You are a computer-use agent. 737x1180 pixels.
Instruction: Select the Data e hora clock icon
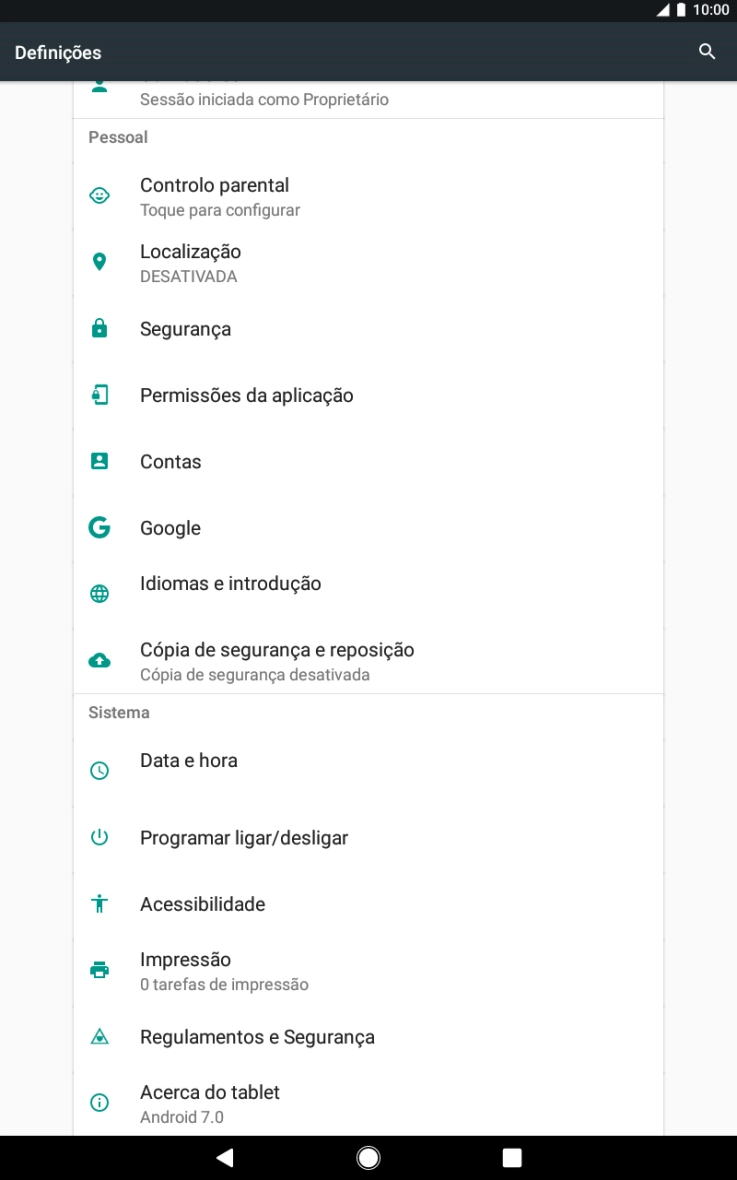click(x=99, y=770)
